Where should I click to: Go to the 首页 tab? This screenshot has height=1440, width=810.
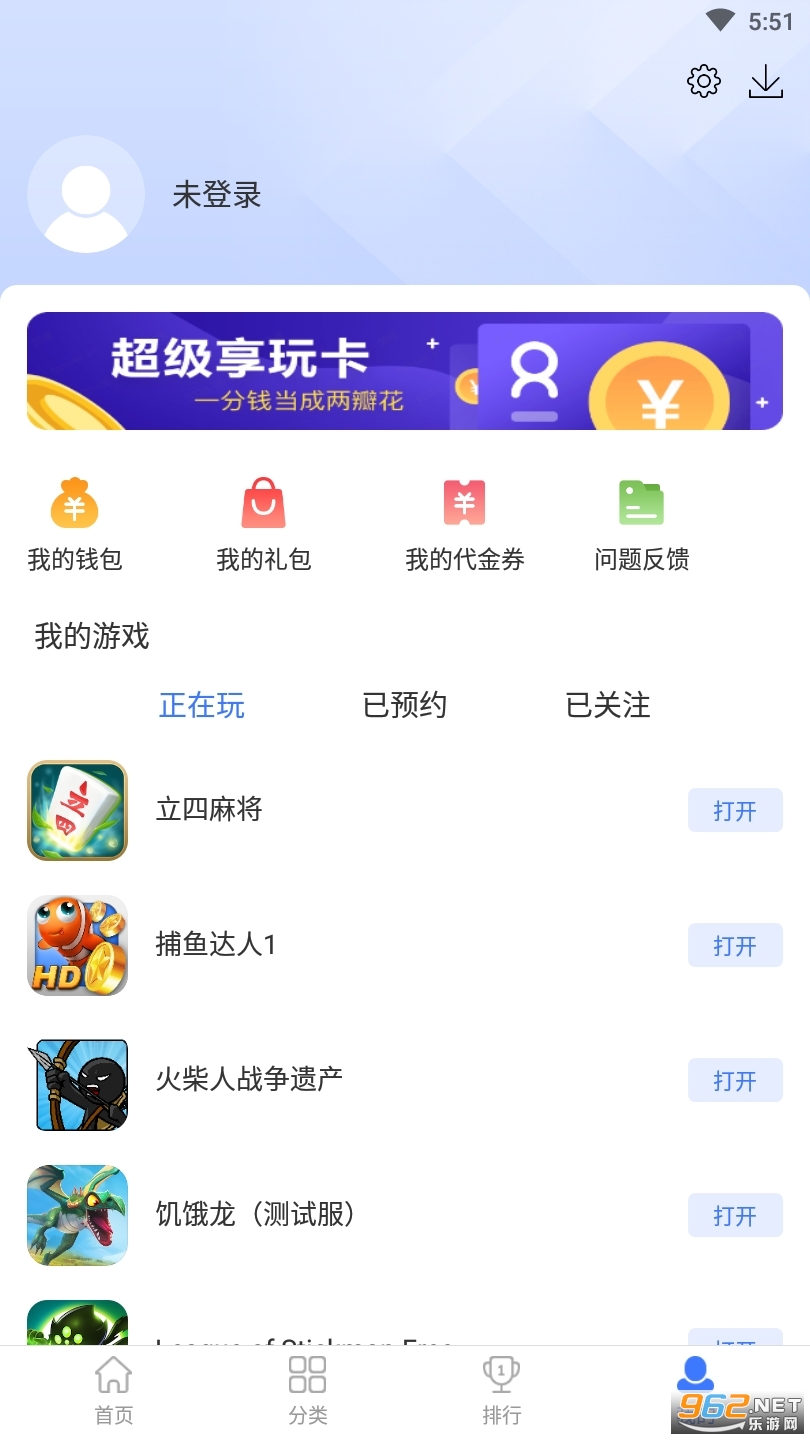(x=113, y=1390)
